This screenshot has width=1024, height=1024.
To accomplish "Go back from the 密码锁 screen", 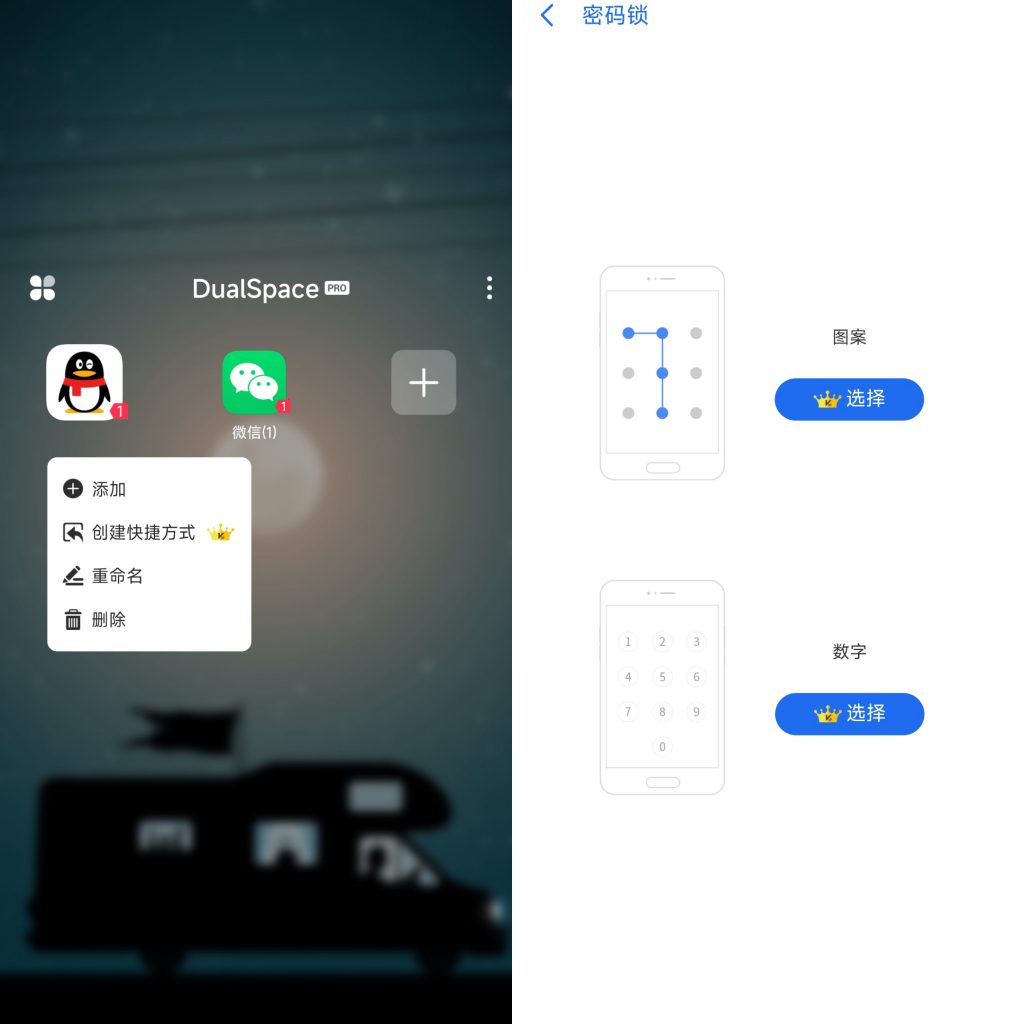I will (547, 16).
